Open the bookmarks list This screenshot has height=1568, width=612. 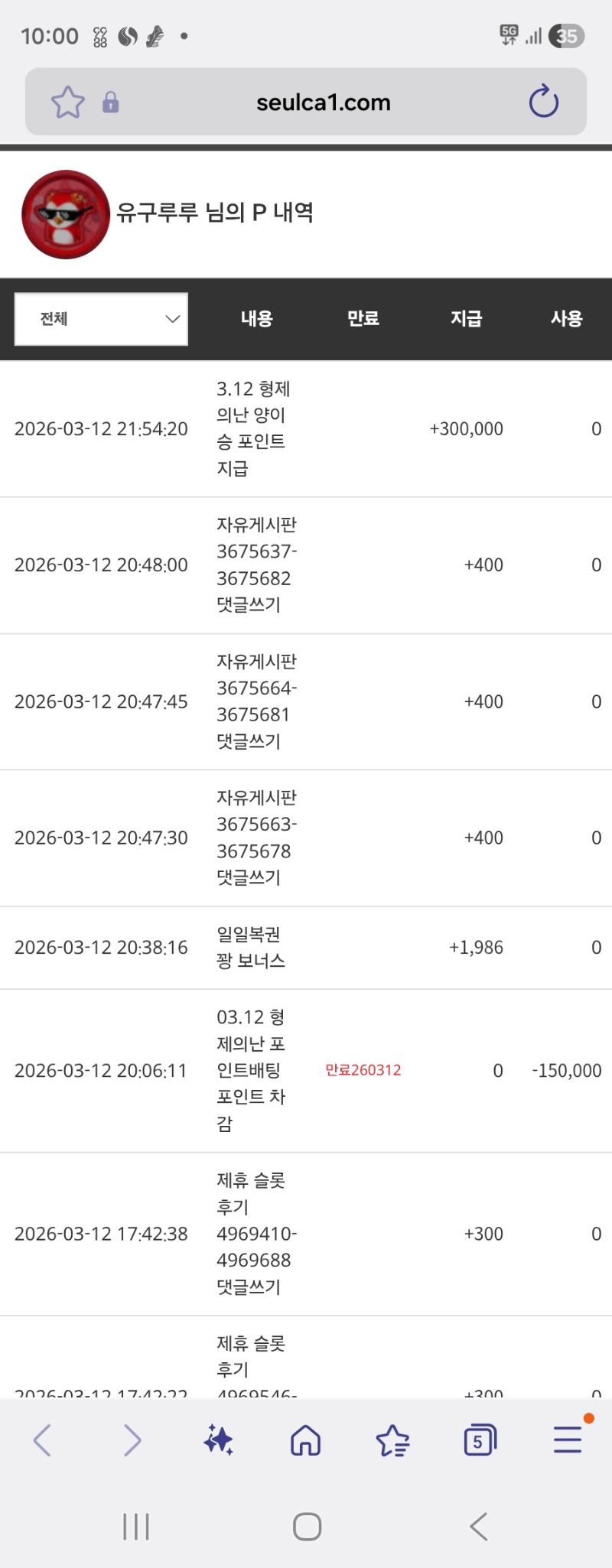tap(393, 1440)
